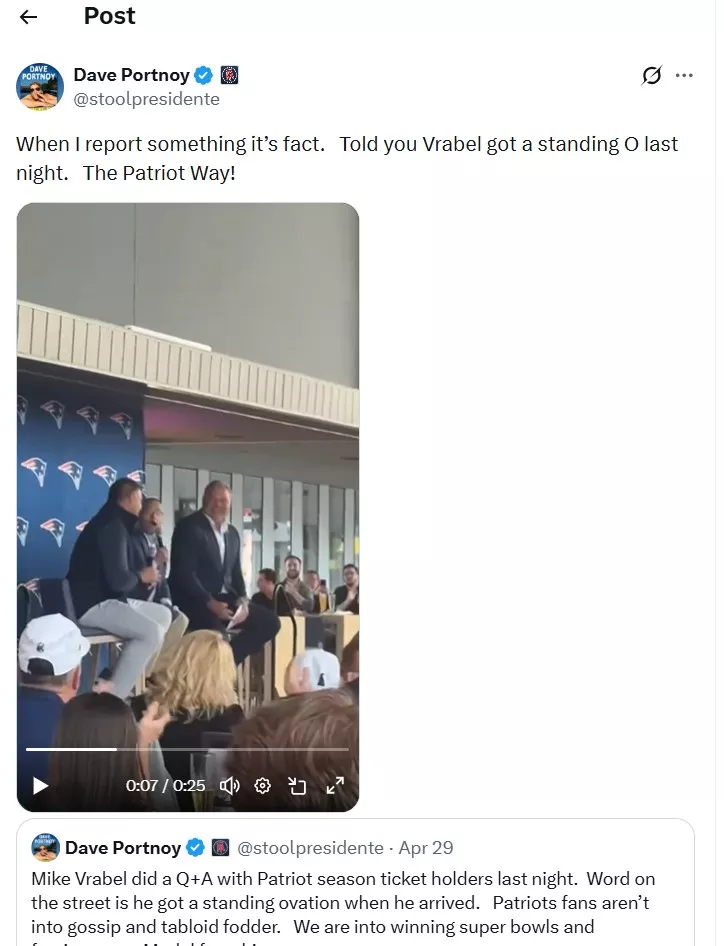
Task: Play the video
Action: (x=40, y=786)
